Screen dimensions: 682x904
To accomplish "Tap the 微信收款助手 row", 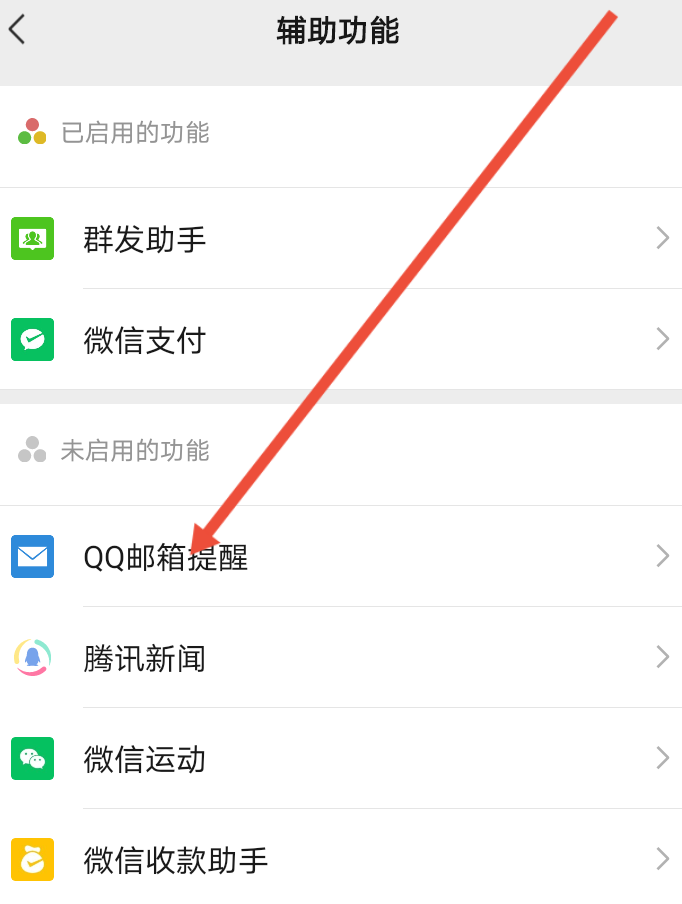I will [340, 860].
